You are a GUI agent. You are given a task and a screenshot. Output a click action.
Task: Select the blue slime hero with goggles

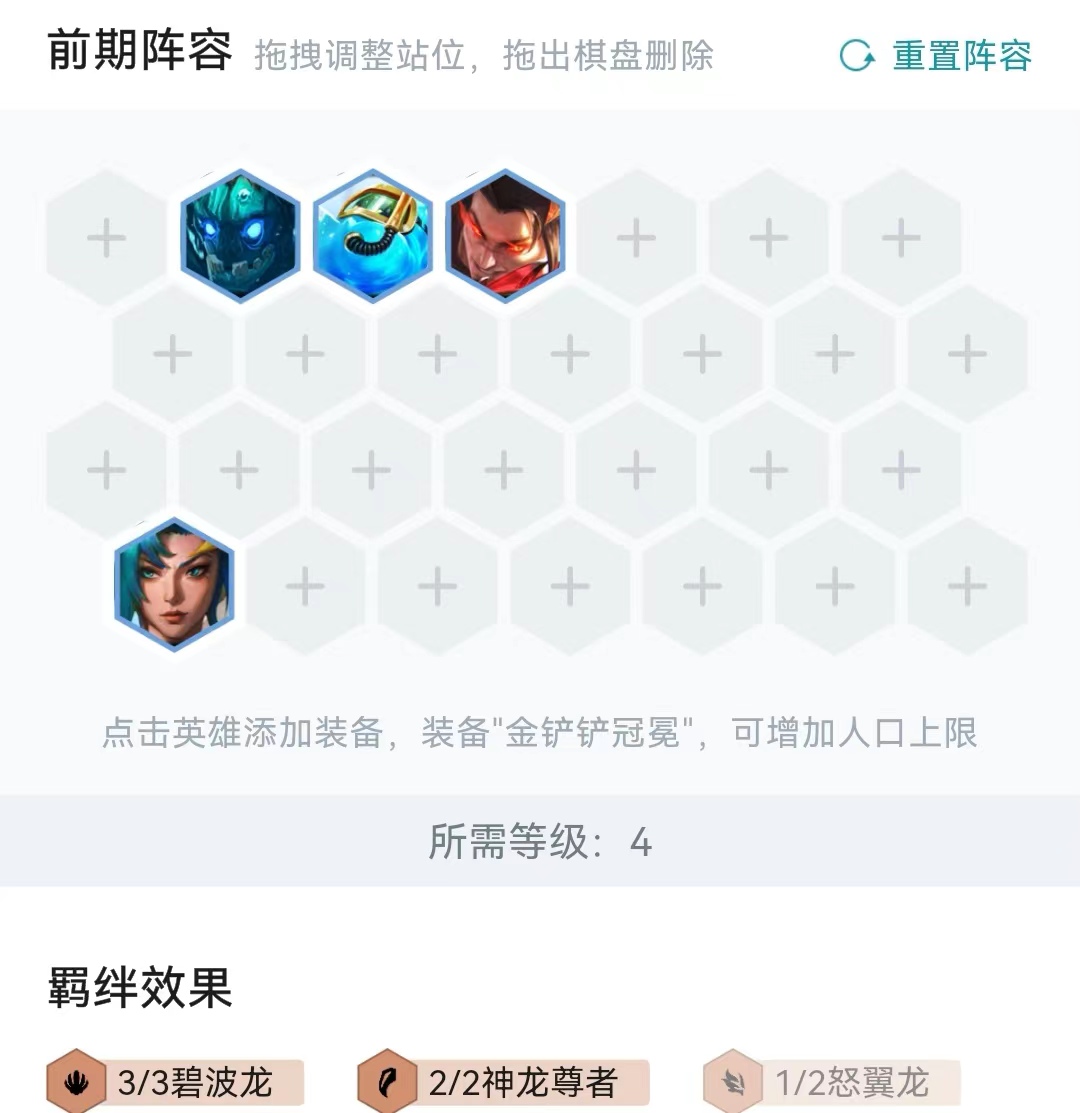372,237
